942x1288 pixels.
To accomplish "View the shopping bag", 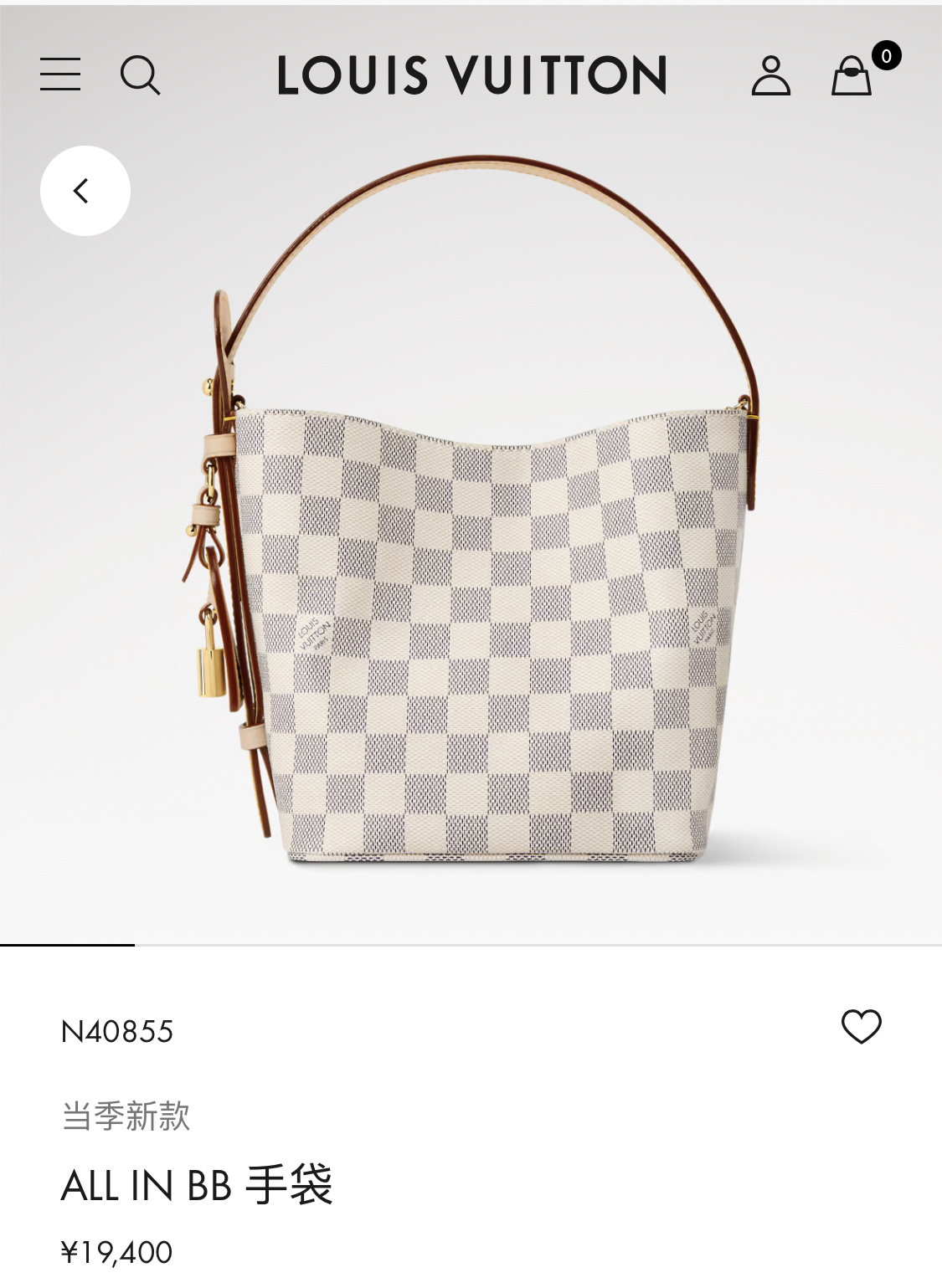I will click(x=852, y=75).
